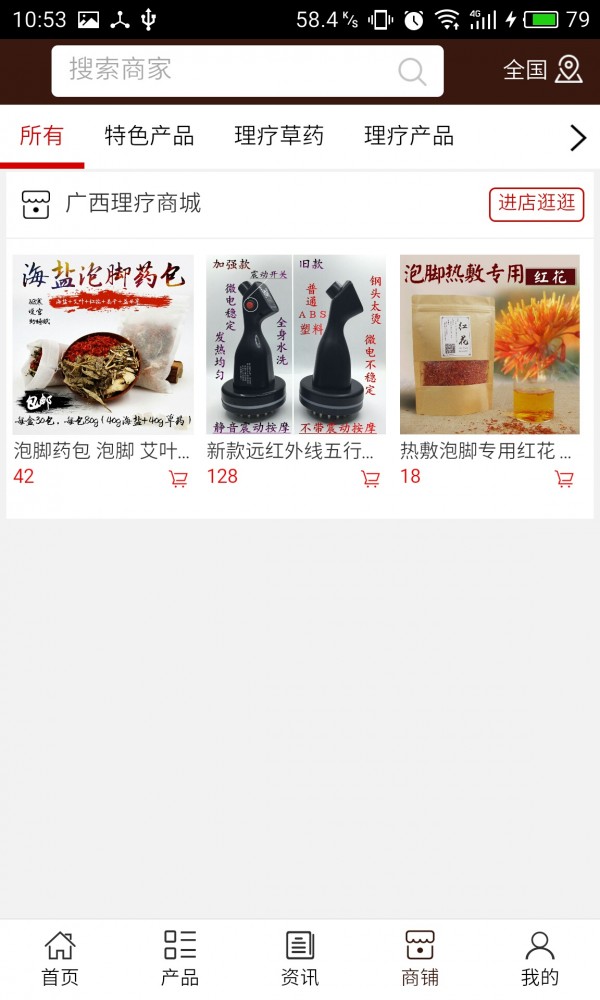Select the 所有 category tab
This screenshot has height=1000, width=600.
tap(41, 136)
